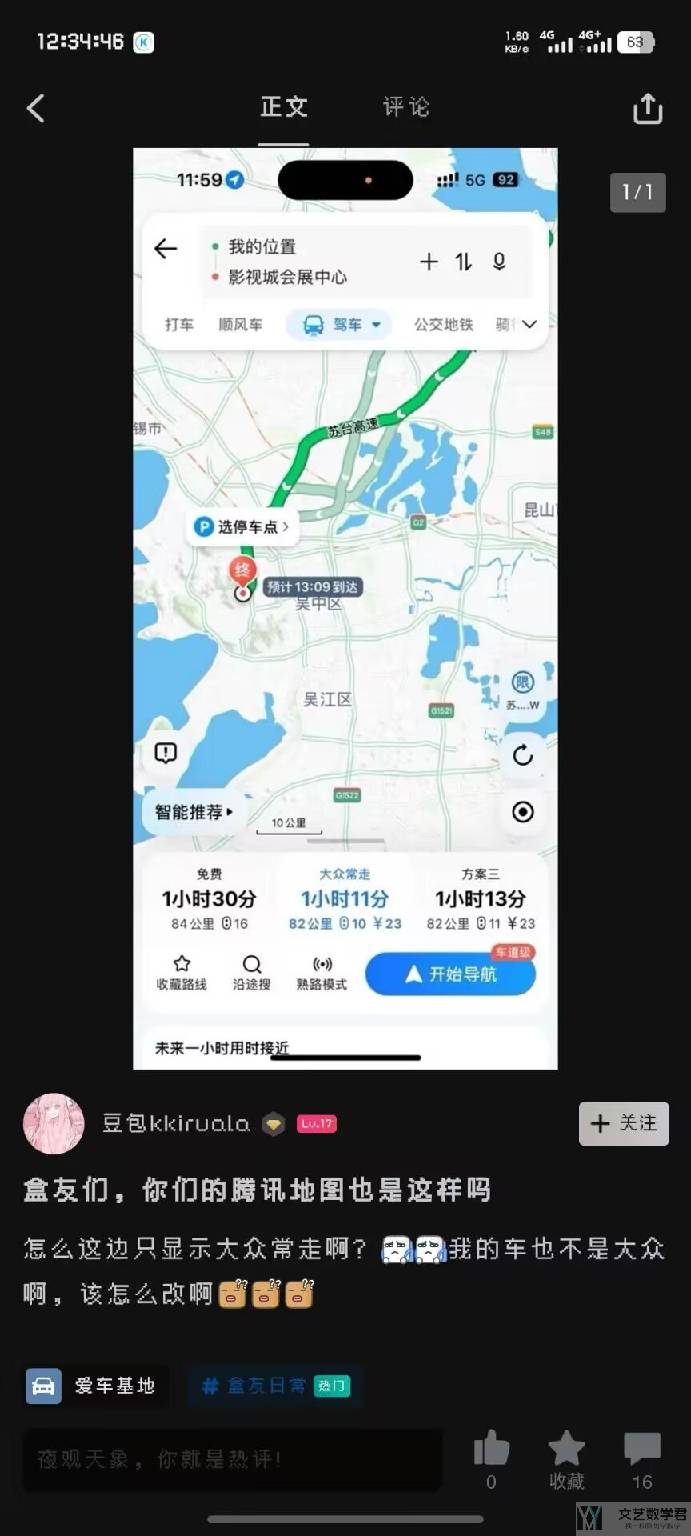Go back using the top arrow

click(36, 108)
